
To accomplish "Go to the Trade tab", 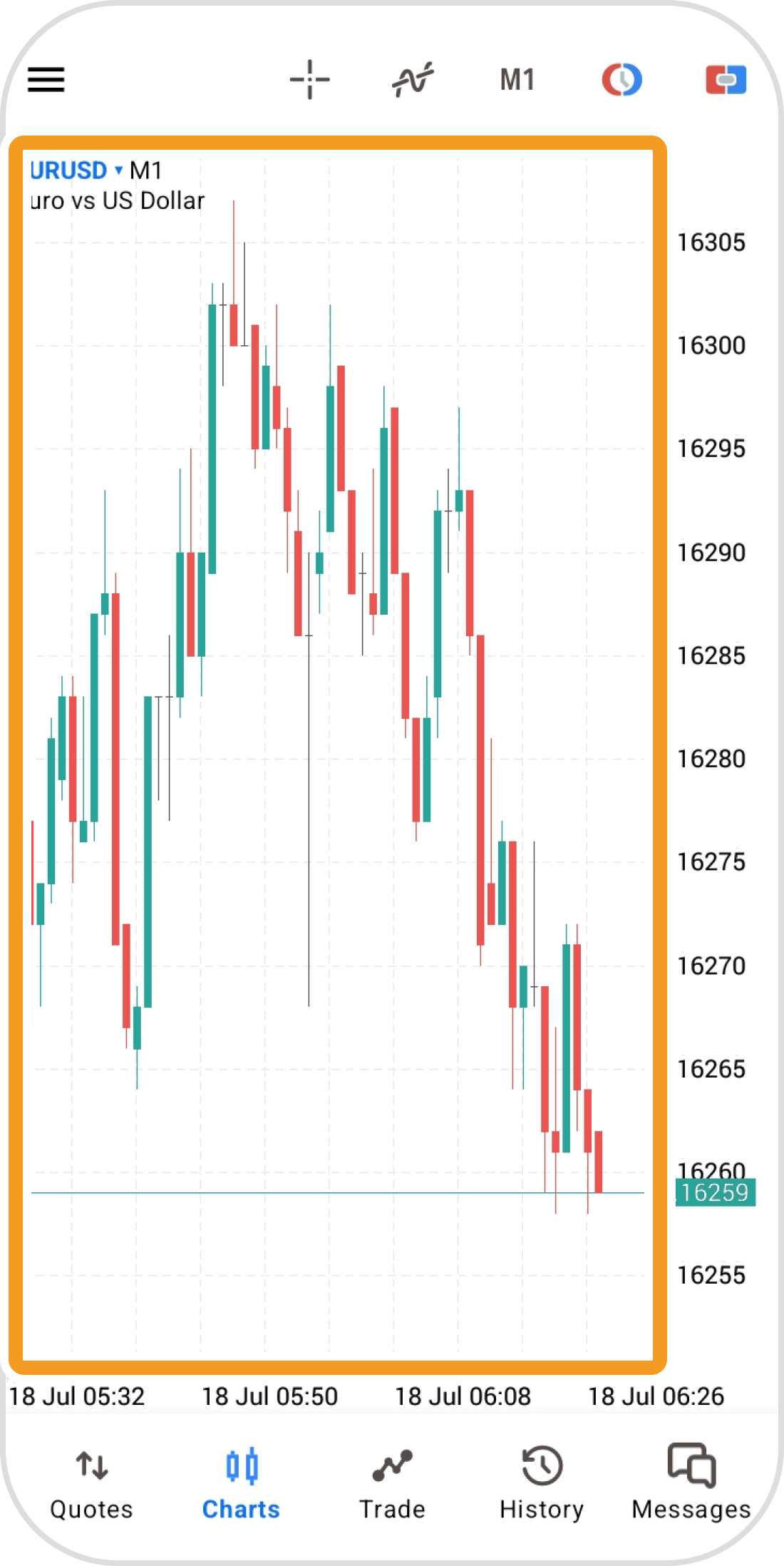I will tap(392, 1482).
